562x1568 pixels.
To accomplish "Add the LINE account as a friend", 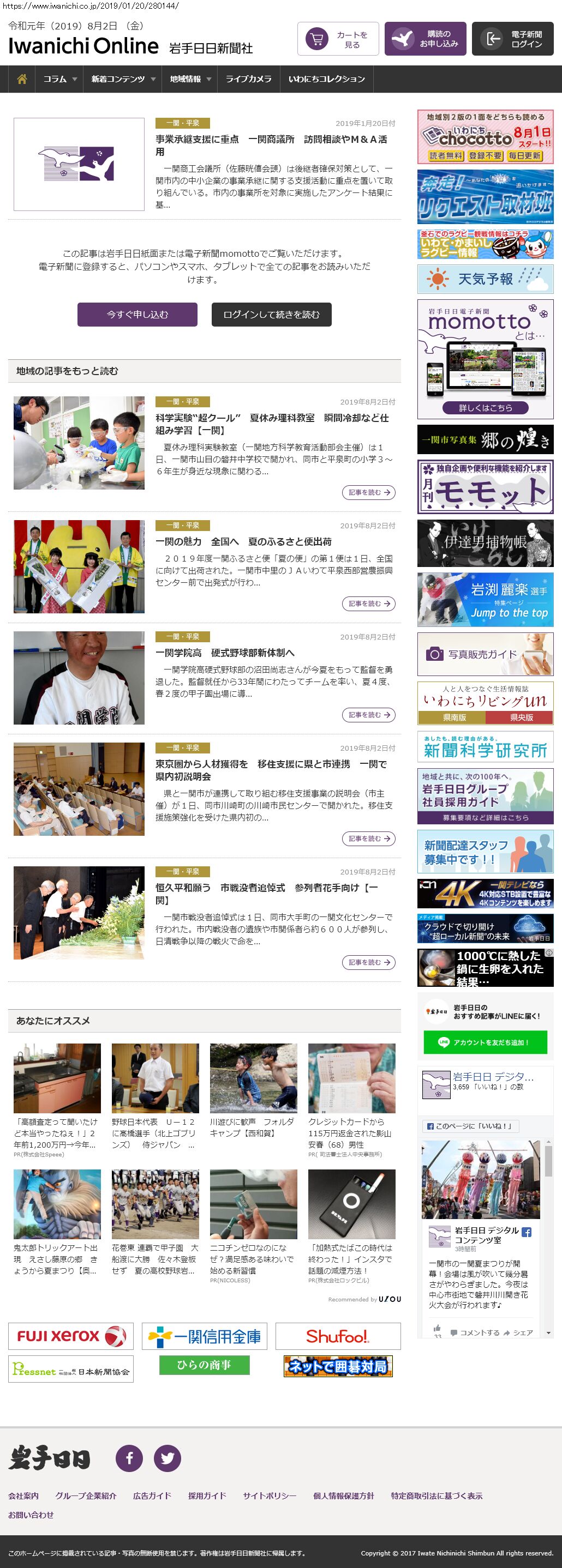I will 485,1042.
